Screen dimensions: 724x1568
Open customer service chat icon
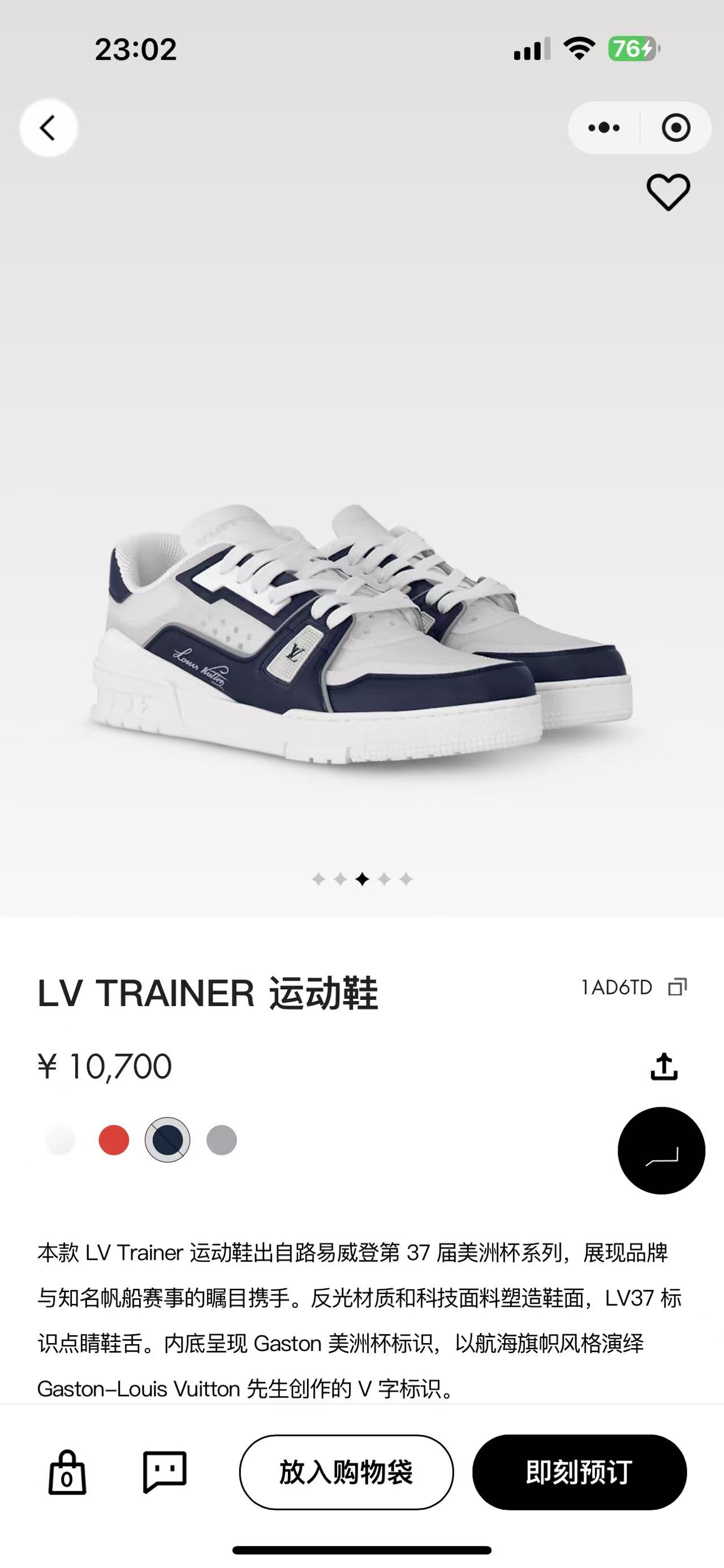click(166, 1472)
